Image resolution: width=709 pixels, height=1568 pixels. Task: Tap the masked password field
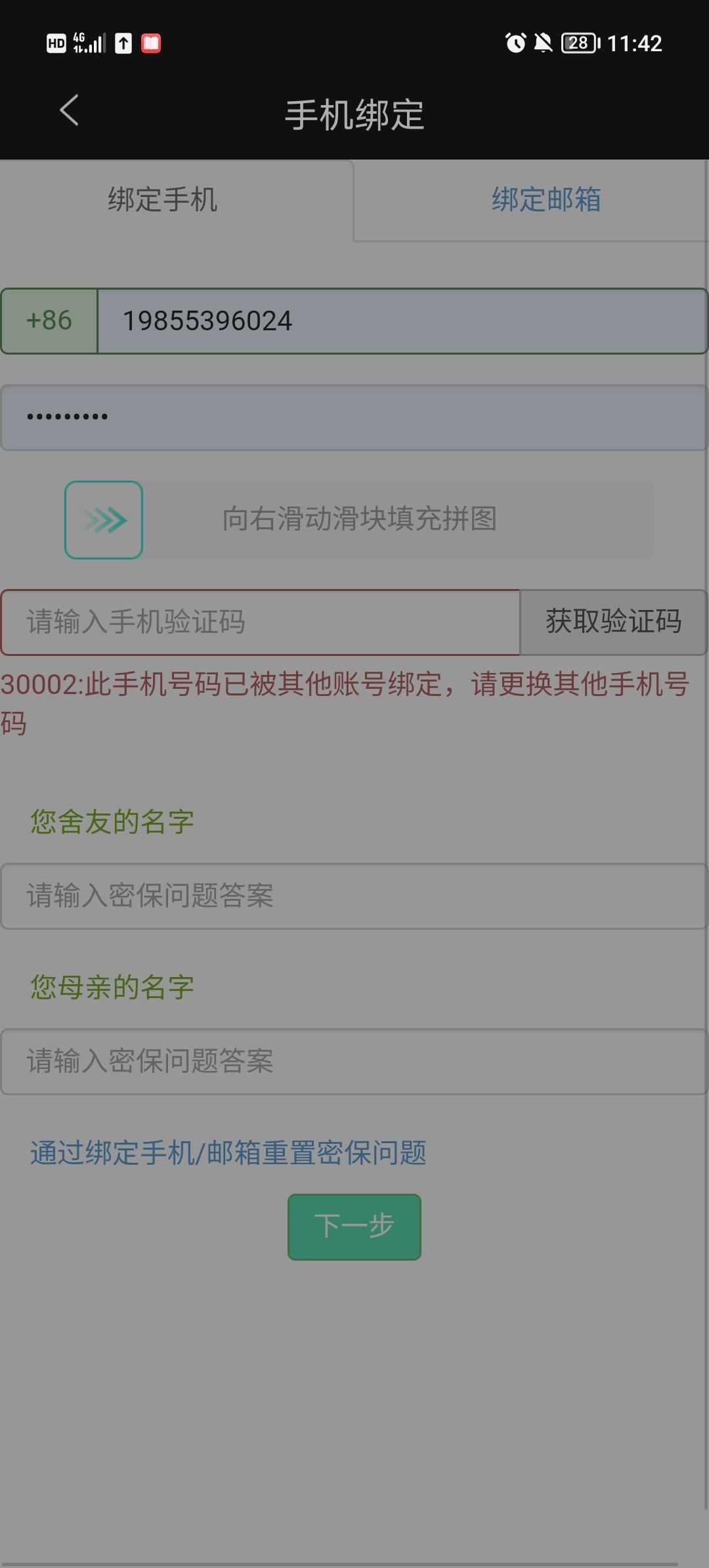tap(354, 418)
